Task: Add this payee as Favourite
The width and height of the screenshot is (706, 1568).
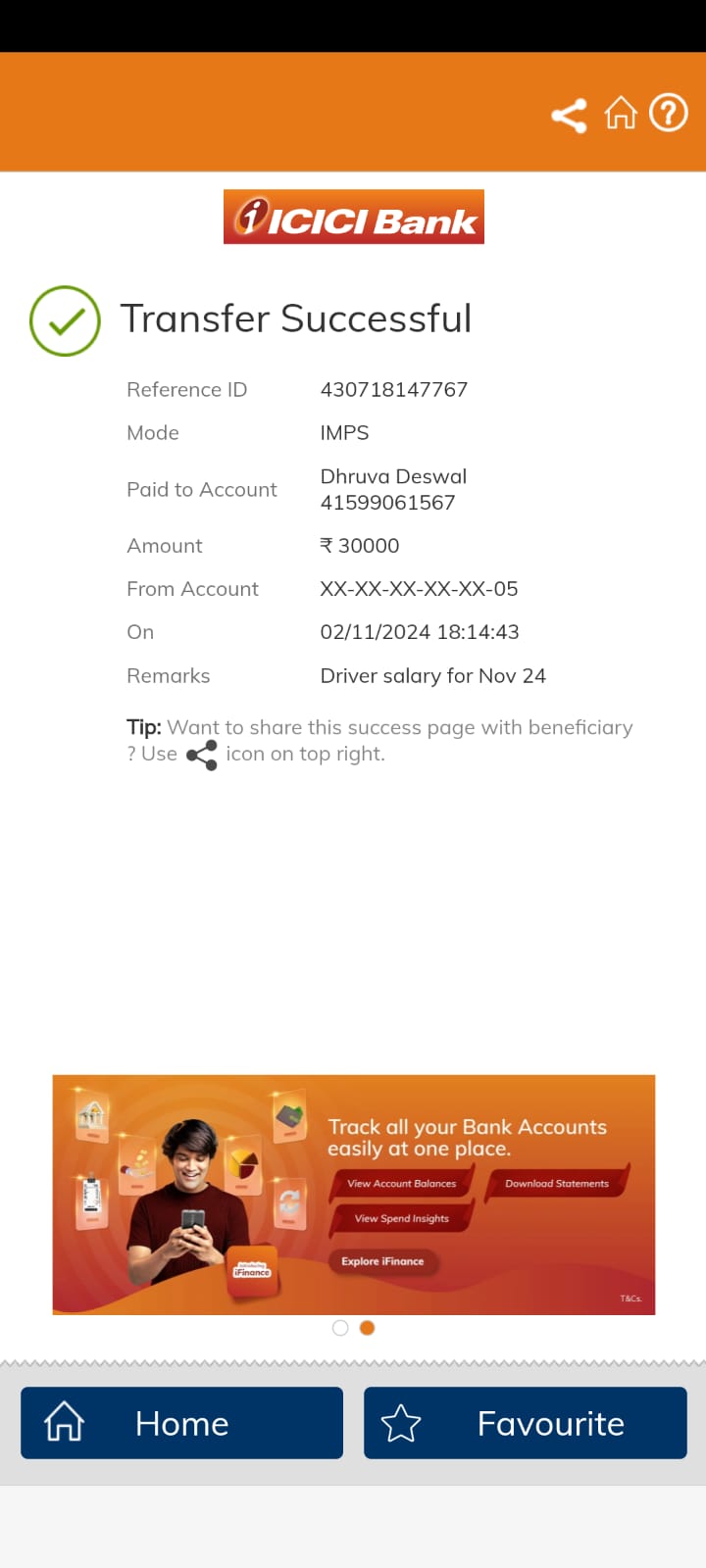Action: click(526, 1423)
